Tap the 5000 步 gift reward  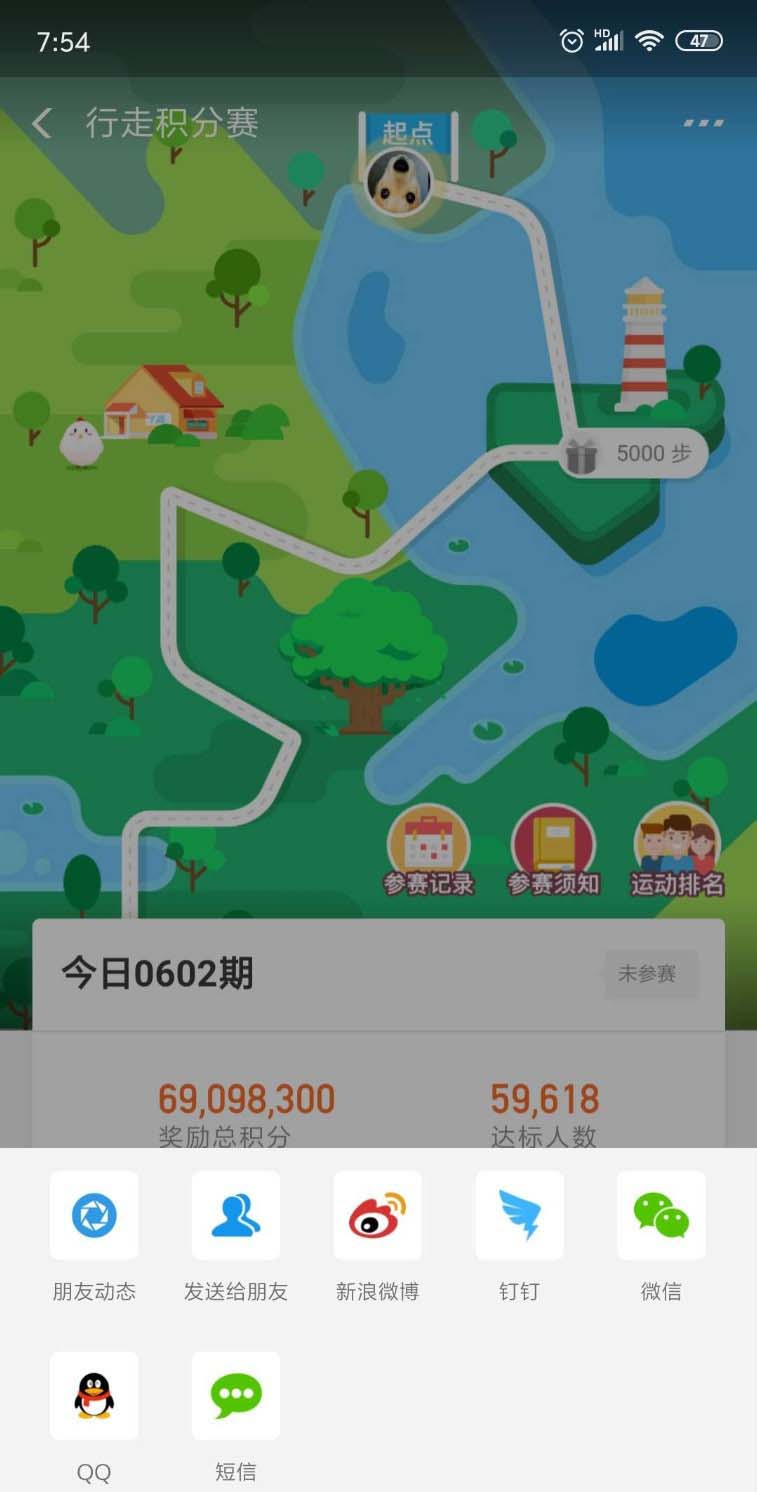click(632, 455)
